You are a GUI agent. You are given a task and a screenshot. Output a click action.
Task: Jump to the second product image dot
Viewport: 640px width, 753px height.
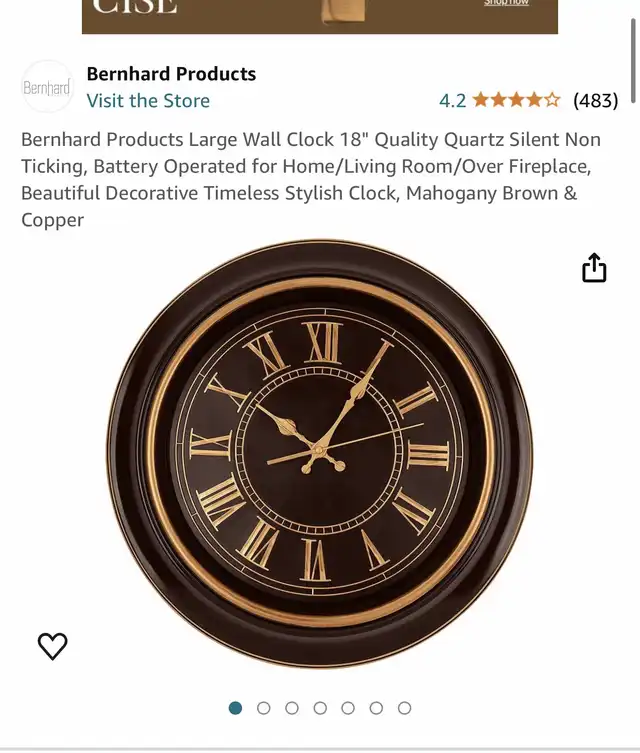click(264, 708)
